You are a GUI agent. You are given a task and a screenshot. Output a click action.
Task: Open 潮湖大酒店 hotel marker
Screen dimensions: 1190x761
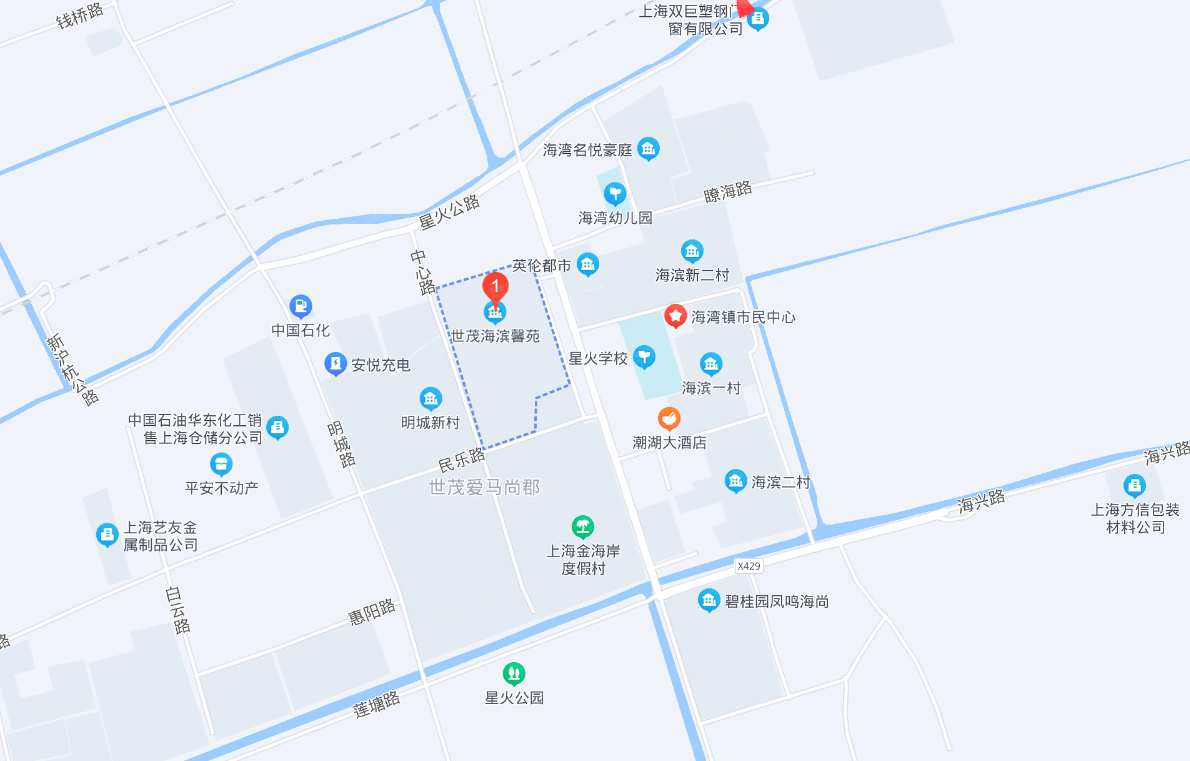[x=669, y=419]
